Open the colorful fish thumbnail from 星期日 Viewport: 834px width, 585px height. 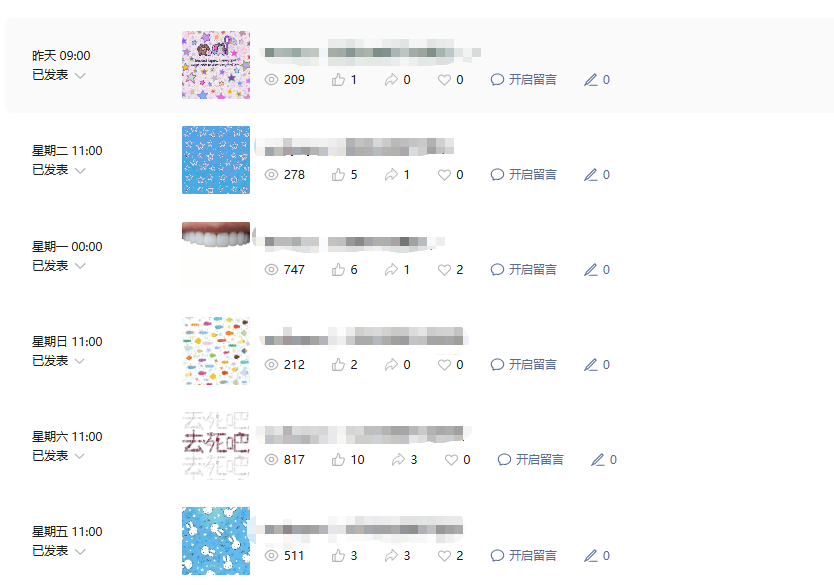click(x=216, y=350)
